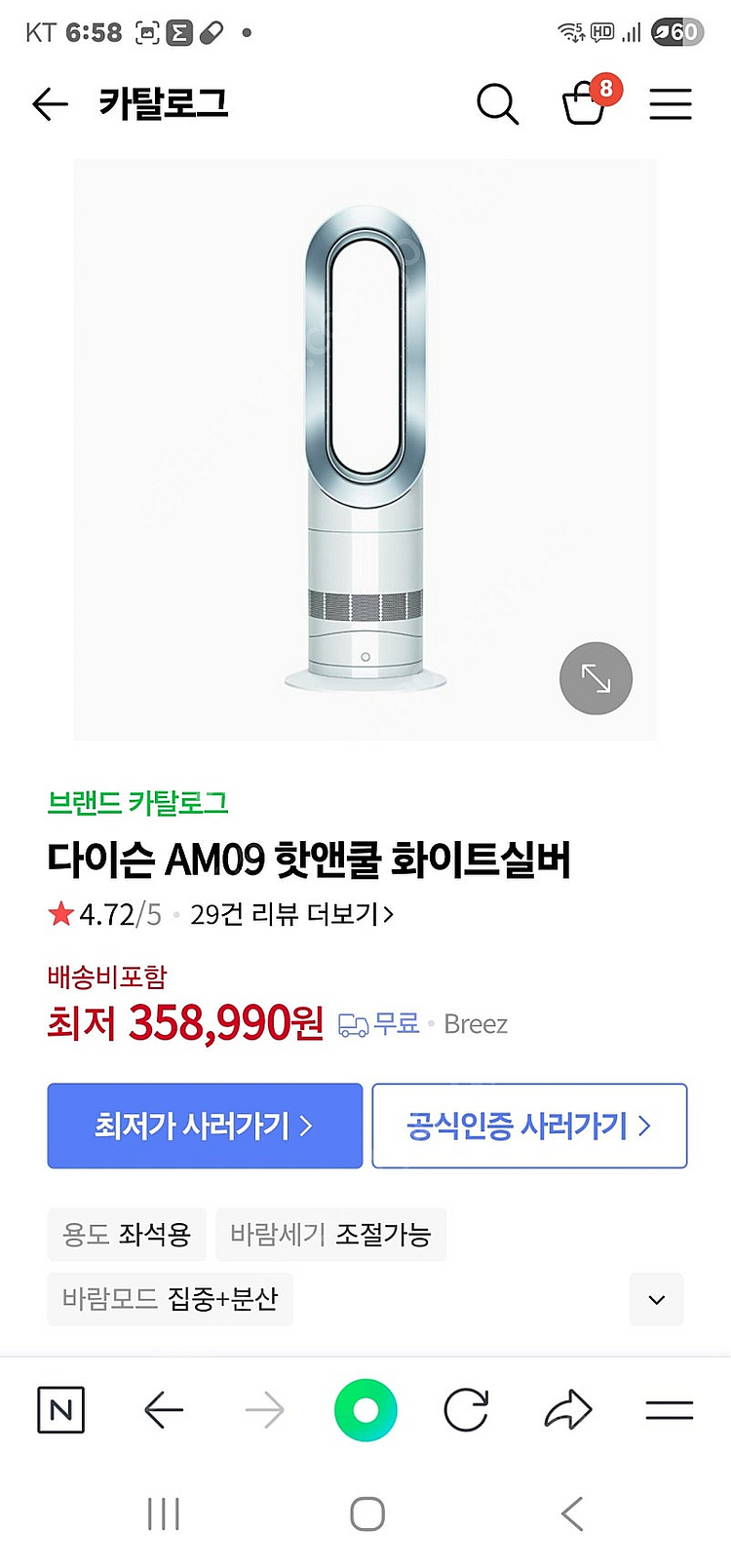Tap the 최저가 사러가기 purchase button

[x=205, y=1126]
